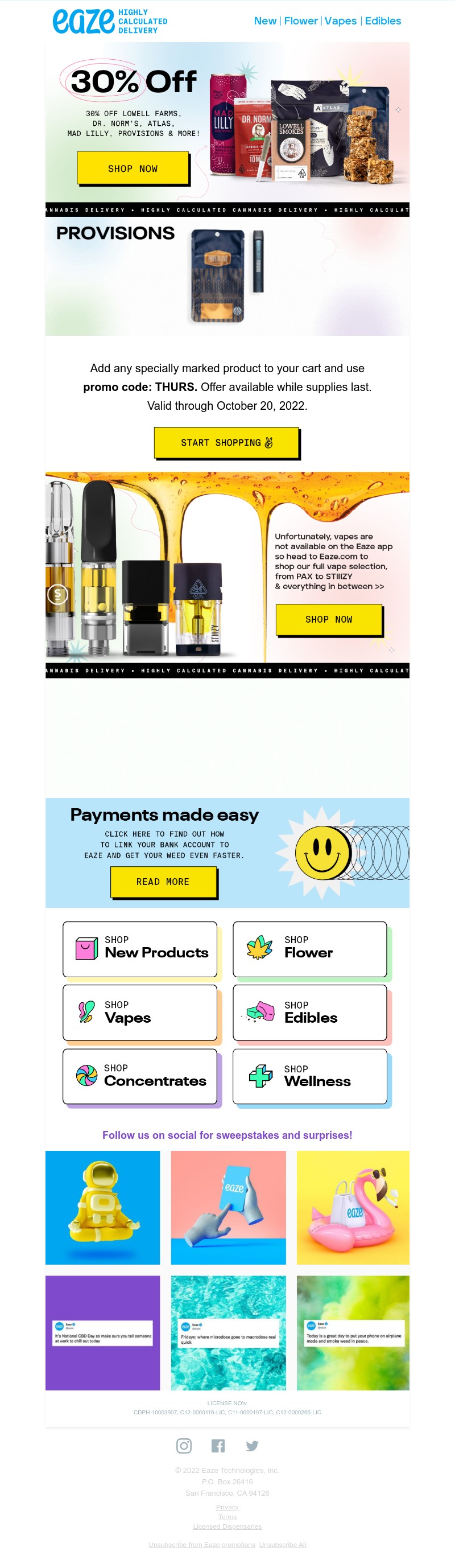Open Shop Vapes card

140,1013
